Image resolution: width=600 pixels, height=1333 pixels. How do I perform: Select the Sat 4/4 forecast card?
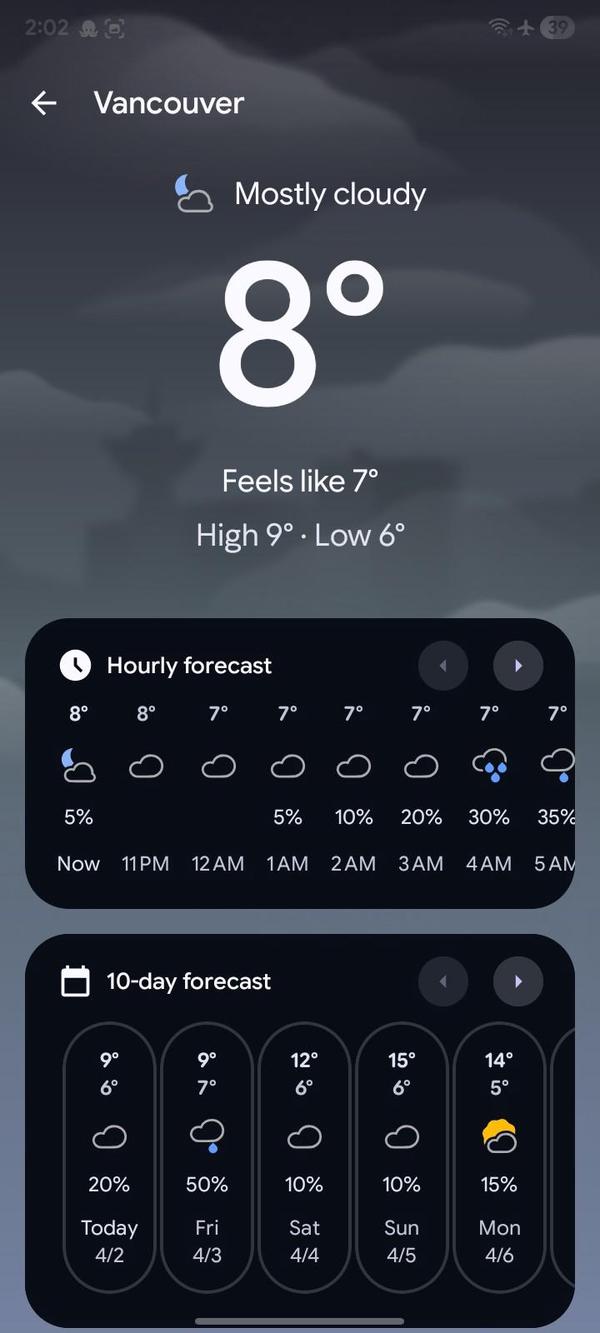point(304,1155)
